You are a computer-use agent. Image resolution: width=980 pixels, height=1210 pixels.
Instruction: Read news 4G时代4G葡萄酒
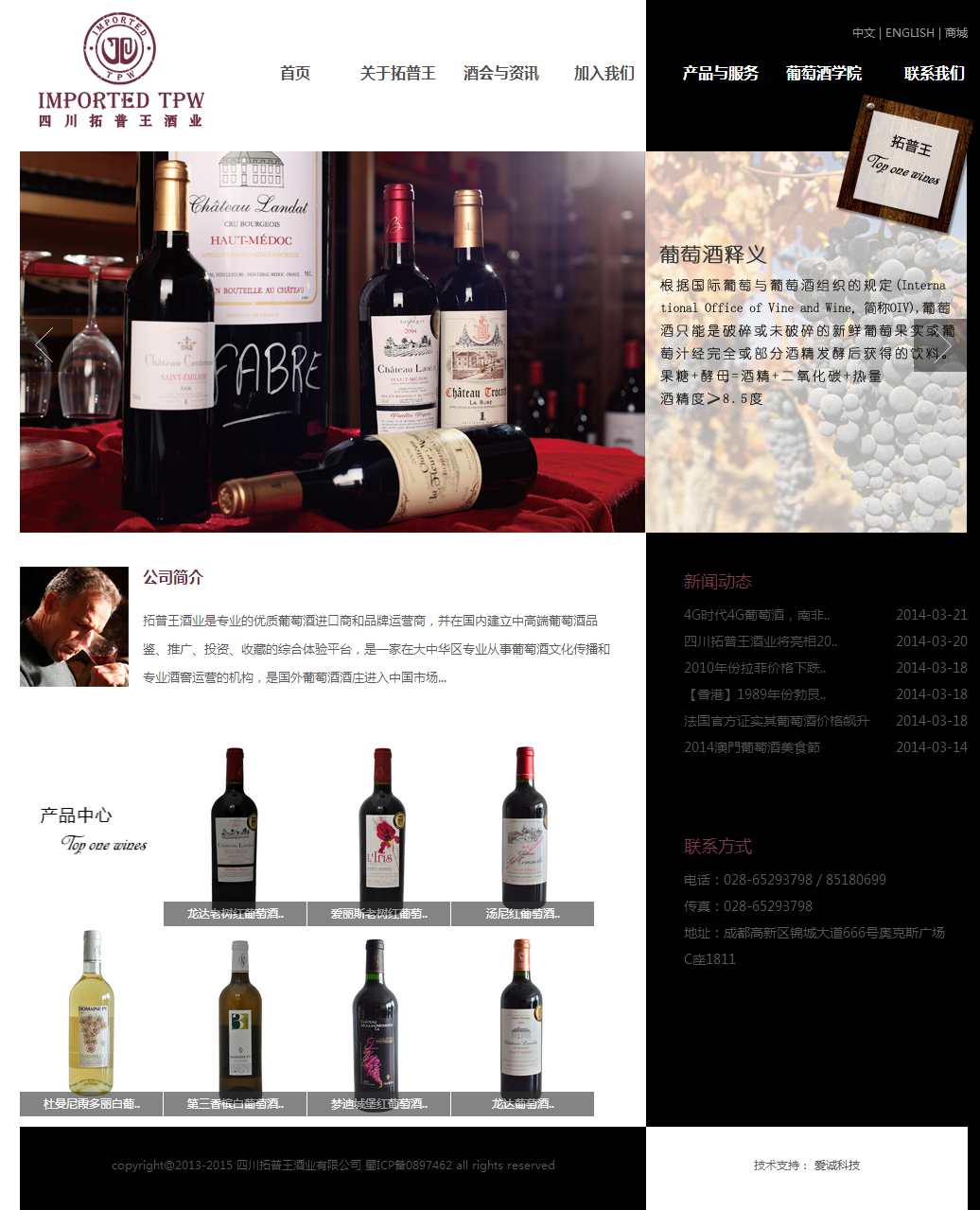click(x=756, y=615)
